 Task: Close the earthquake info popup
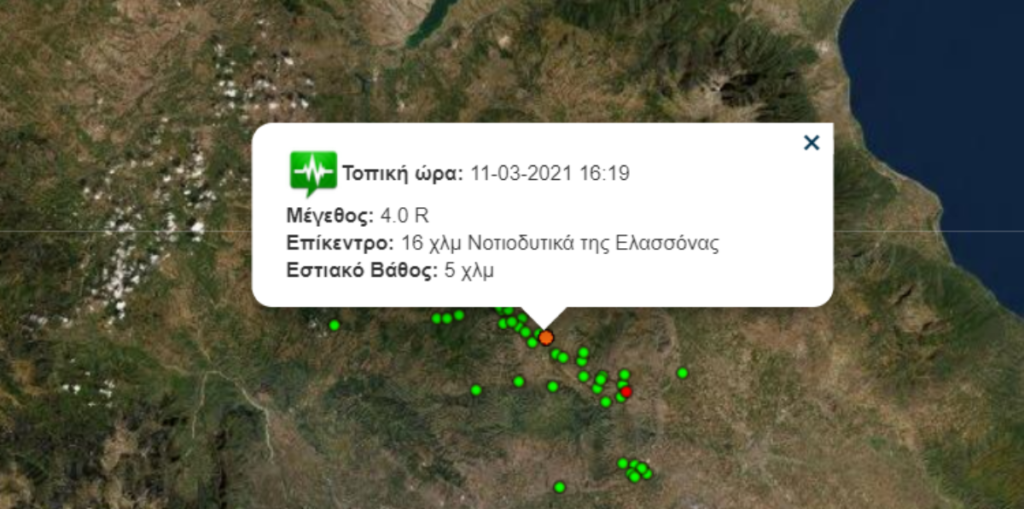click(x=811, y=143)
